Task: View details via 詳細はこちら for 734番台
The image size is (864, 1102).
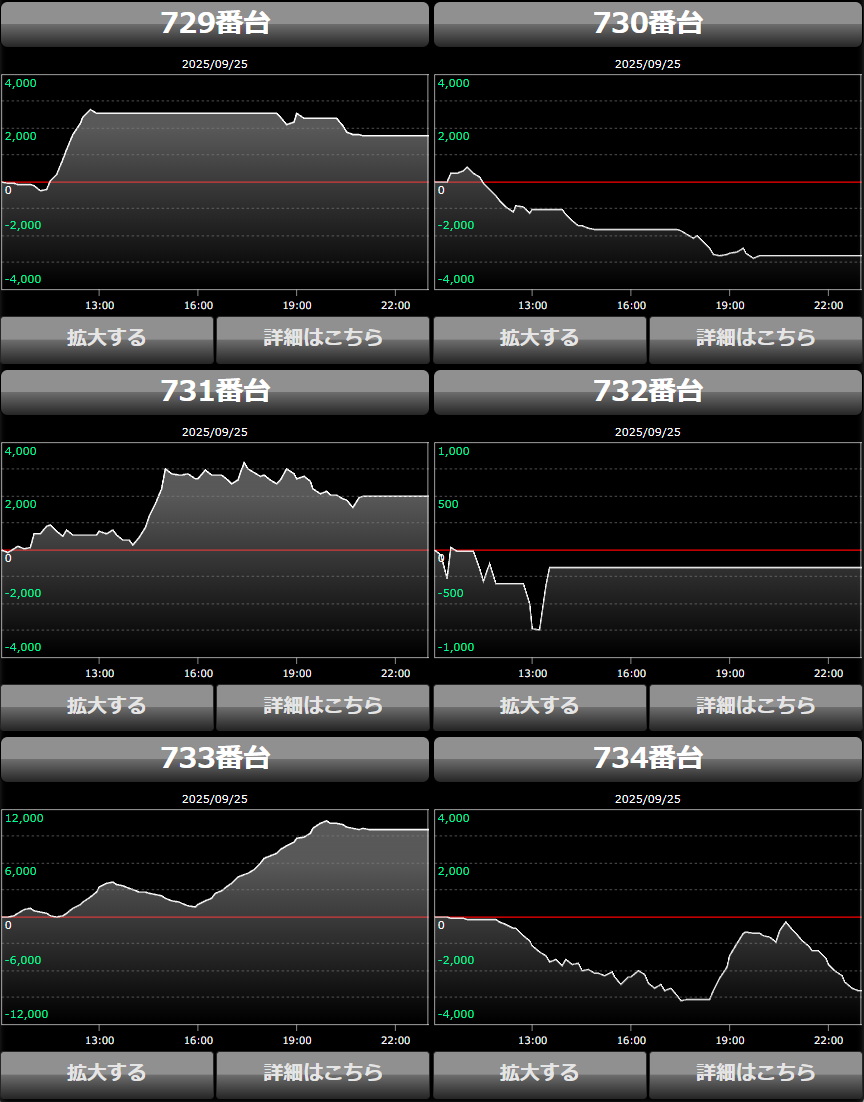Action: pos(755,1074)
